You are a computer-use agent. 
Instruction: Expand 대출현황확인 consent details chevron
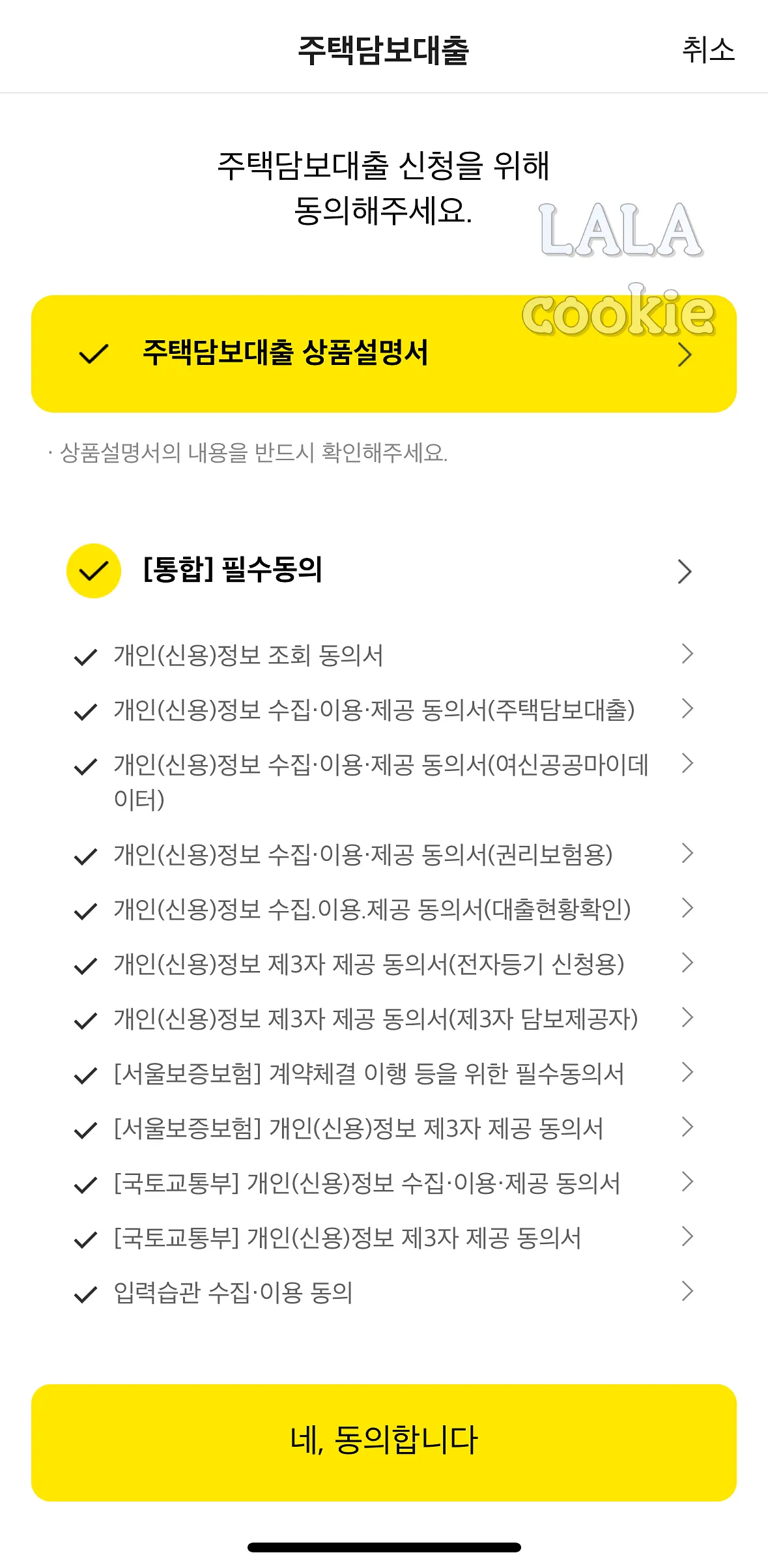pyautogui.click(x=687, y=910)
